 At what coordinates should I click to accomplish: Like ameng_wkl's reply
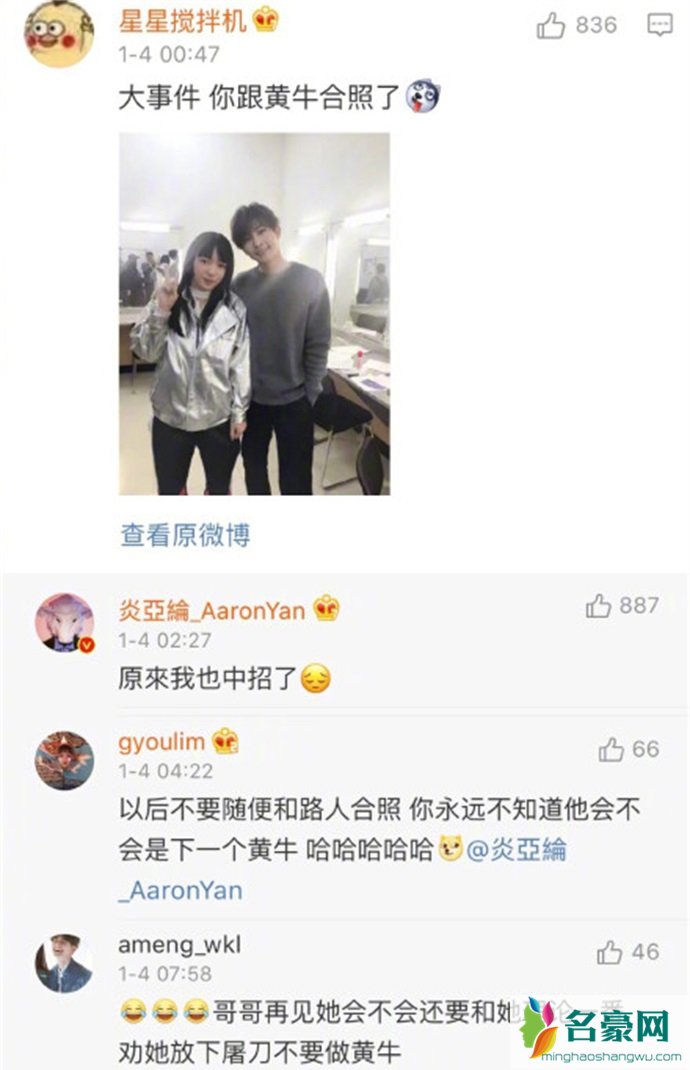pos(610,953)
